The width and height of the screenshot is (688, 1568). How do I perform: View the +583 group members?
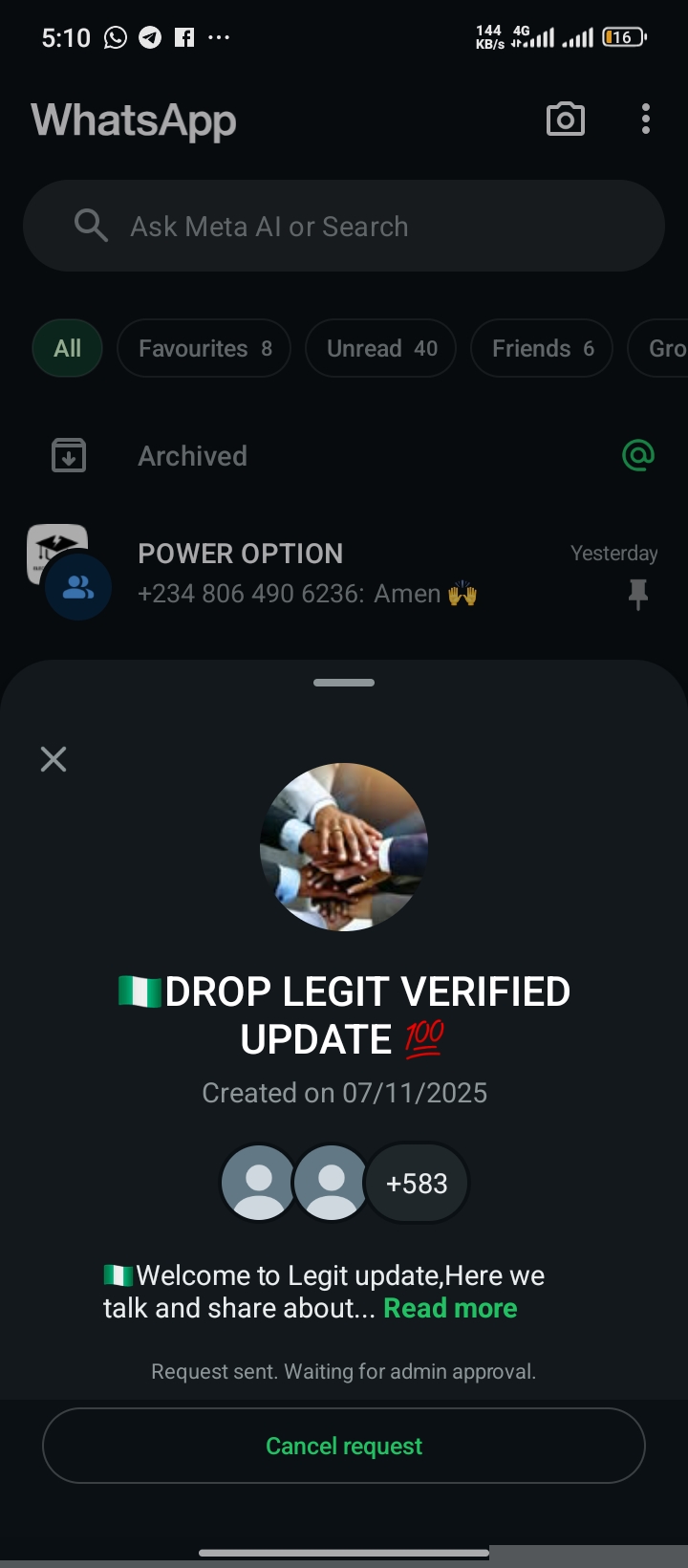click(417, 1184)
